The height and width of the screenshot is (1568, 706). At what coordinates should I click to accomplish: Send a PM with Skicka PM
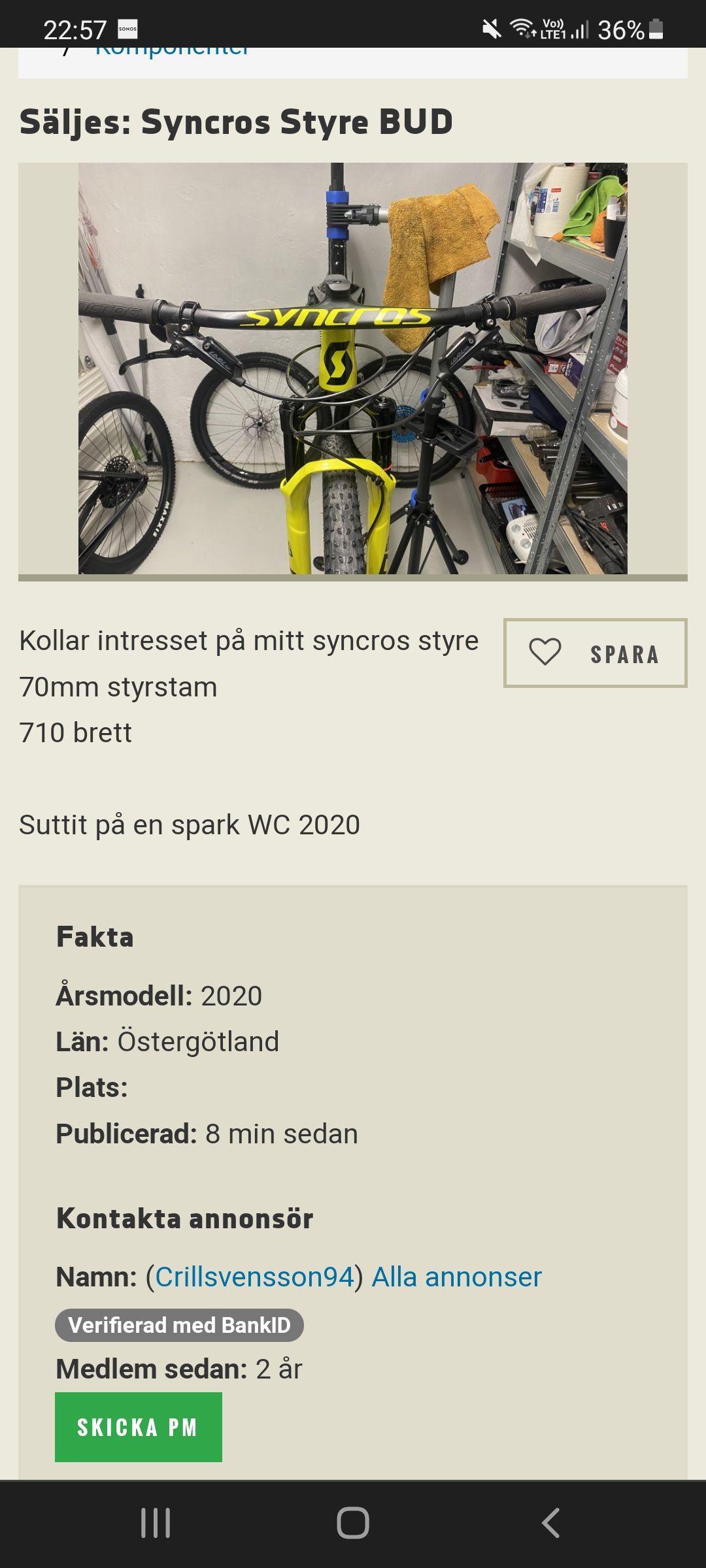point(139,1427)
